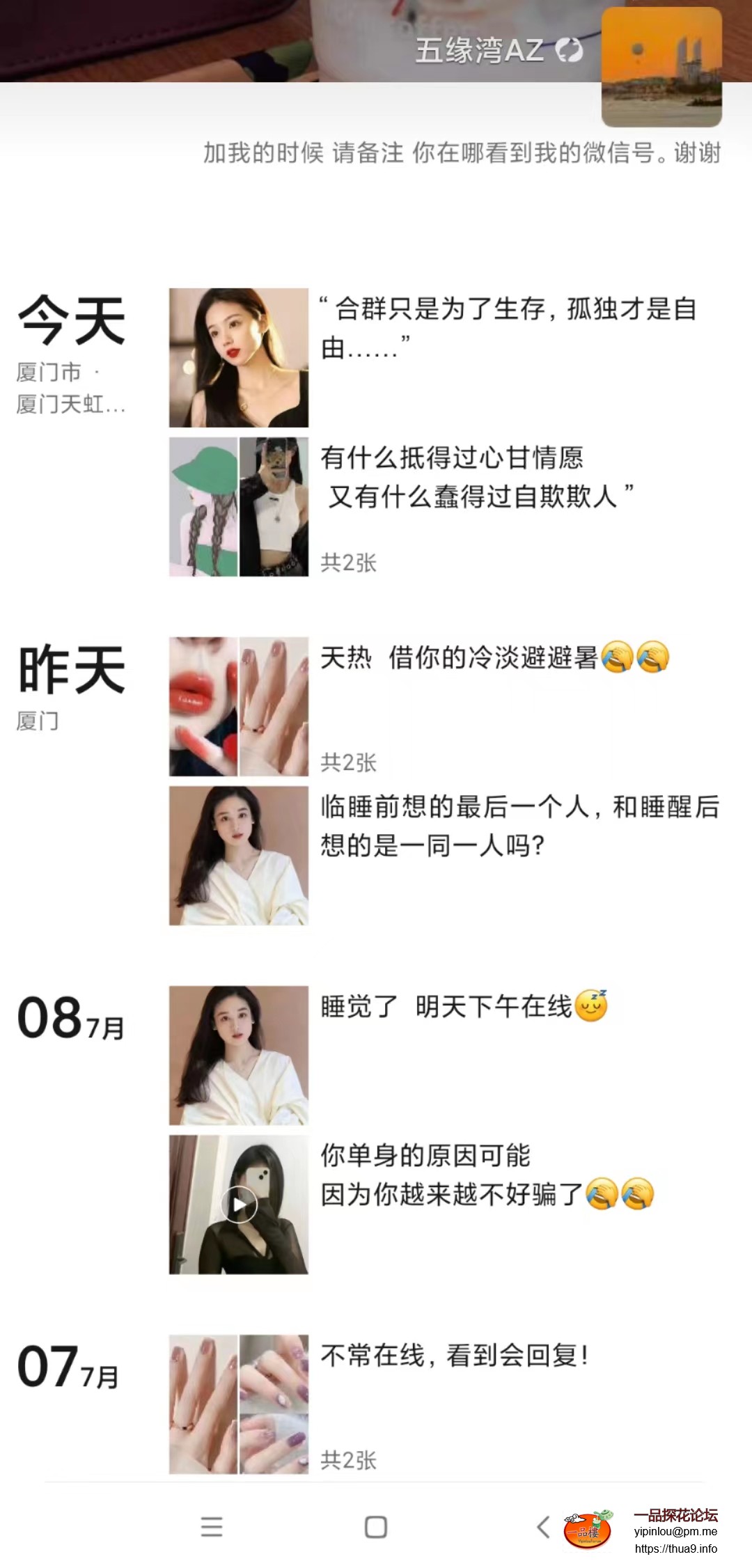The image size is (752, 1568).
Task: Go to the home screen via home button
Action: coord(376,1527)
